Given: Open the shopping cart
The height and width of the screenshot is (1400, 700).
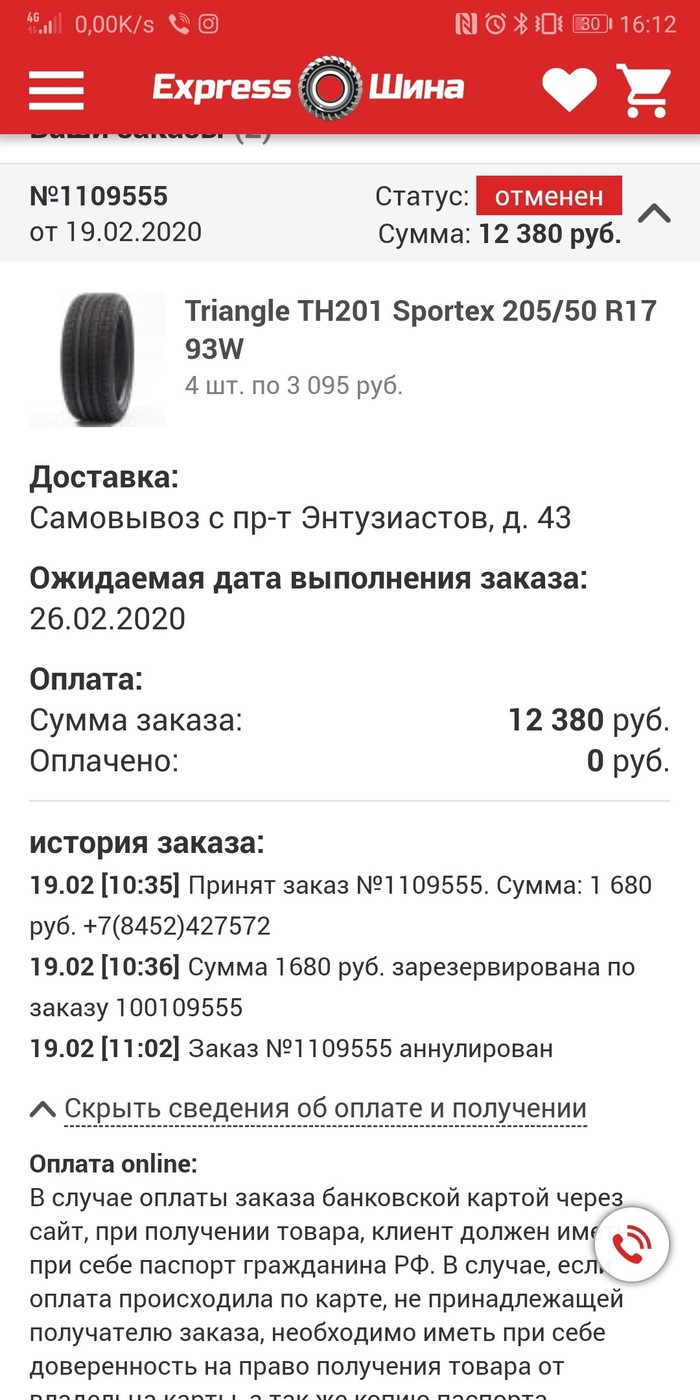Looking at the screenshot, I should point(642,90).
